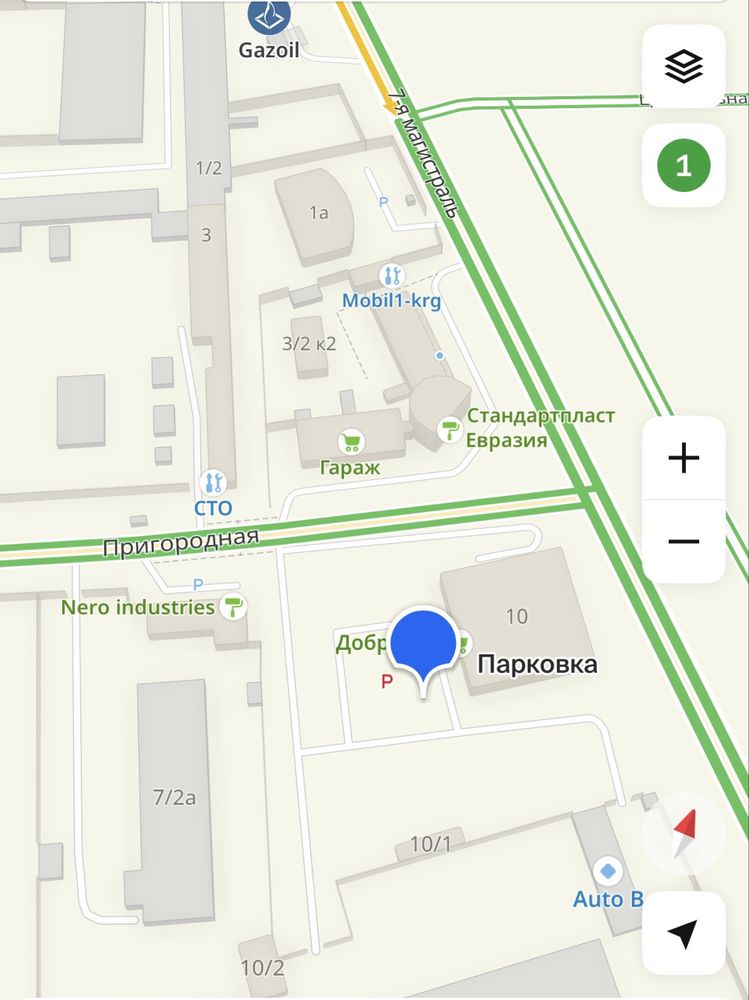Open the map layers menu
Viewport: 749px width, 1000px height.
684,67
